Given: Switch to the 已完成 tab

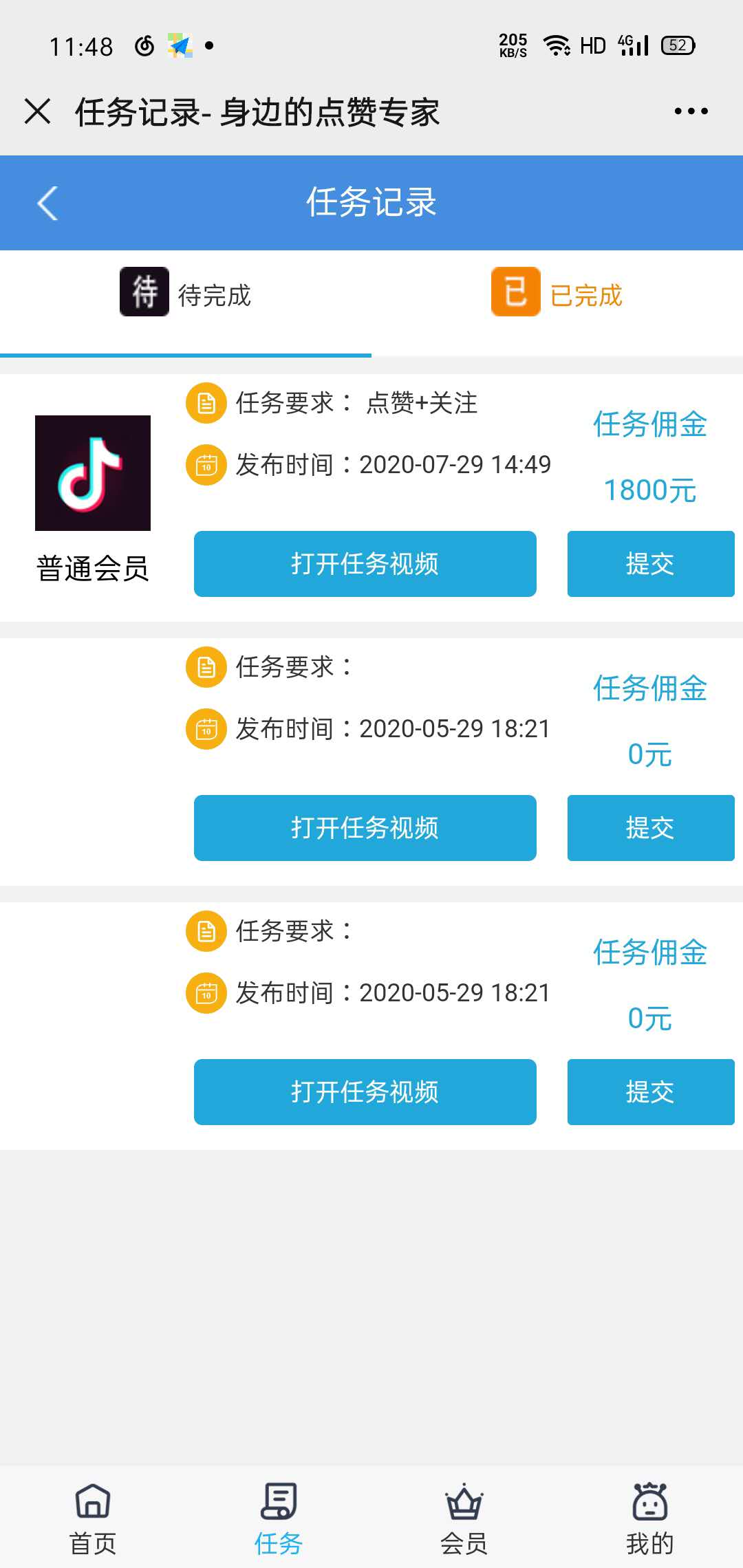Looking at the screenshot, I should pyautogui.click(x=557, y=294).
